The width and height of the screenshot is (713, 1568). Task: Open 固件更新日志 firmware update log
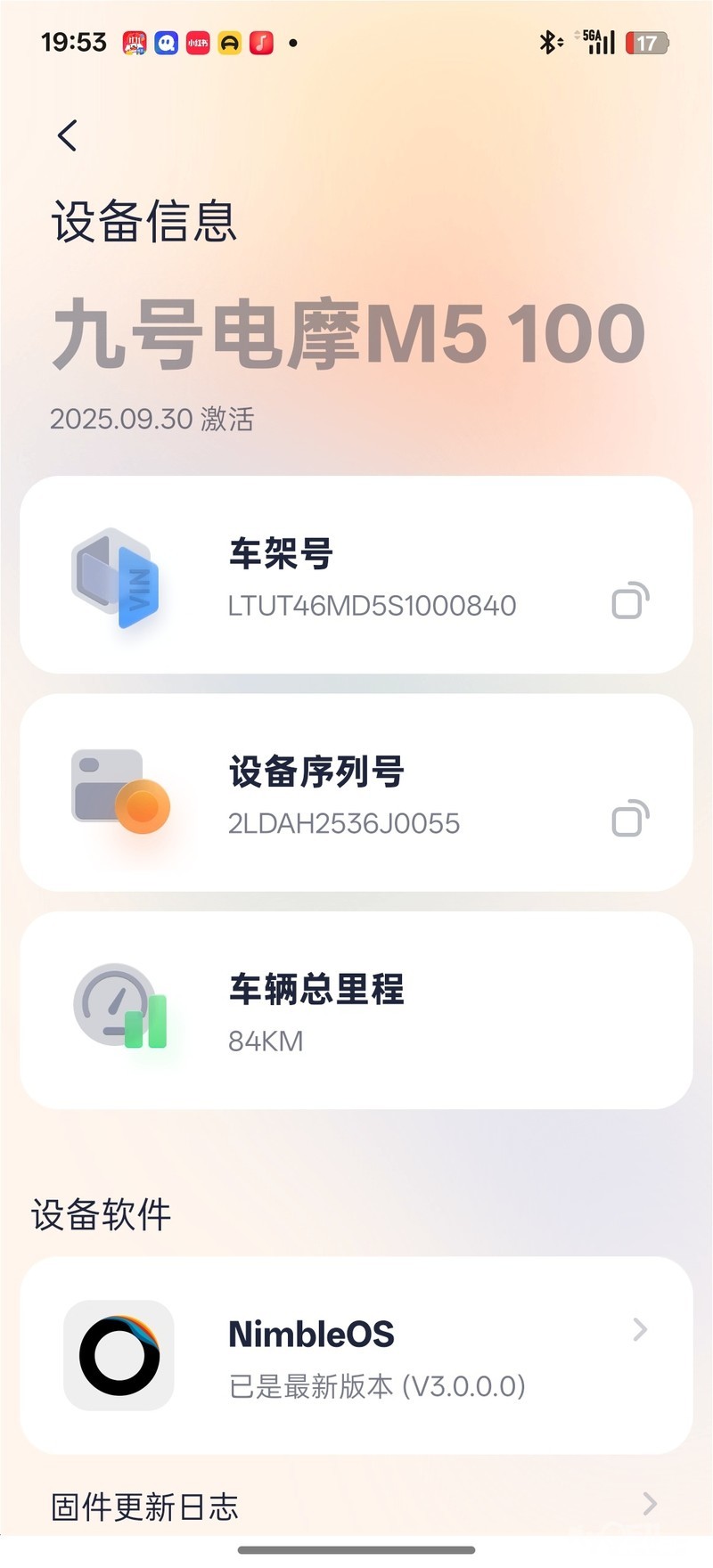pyautogui.click(x=356, y=1507)
